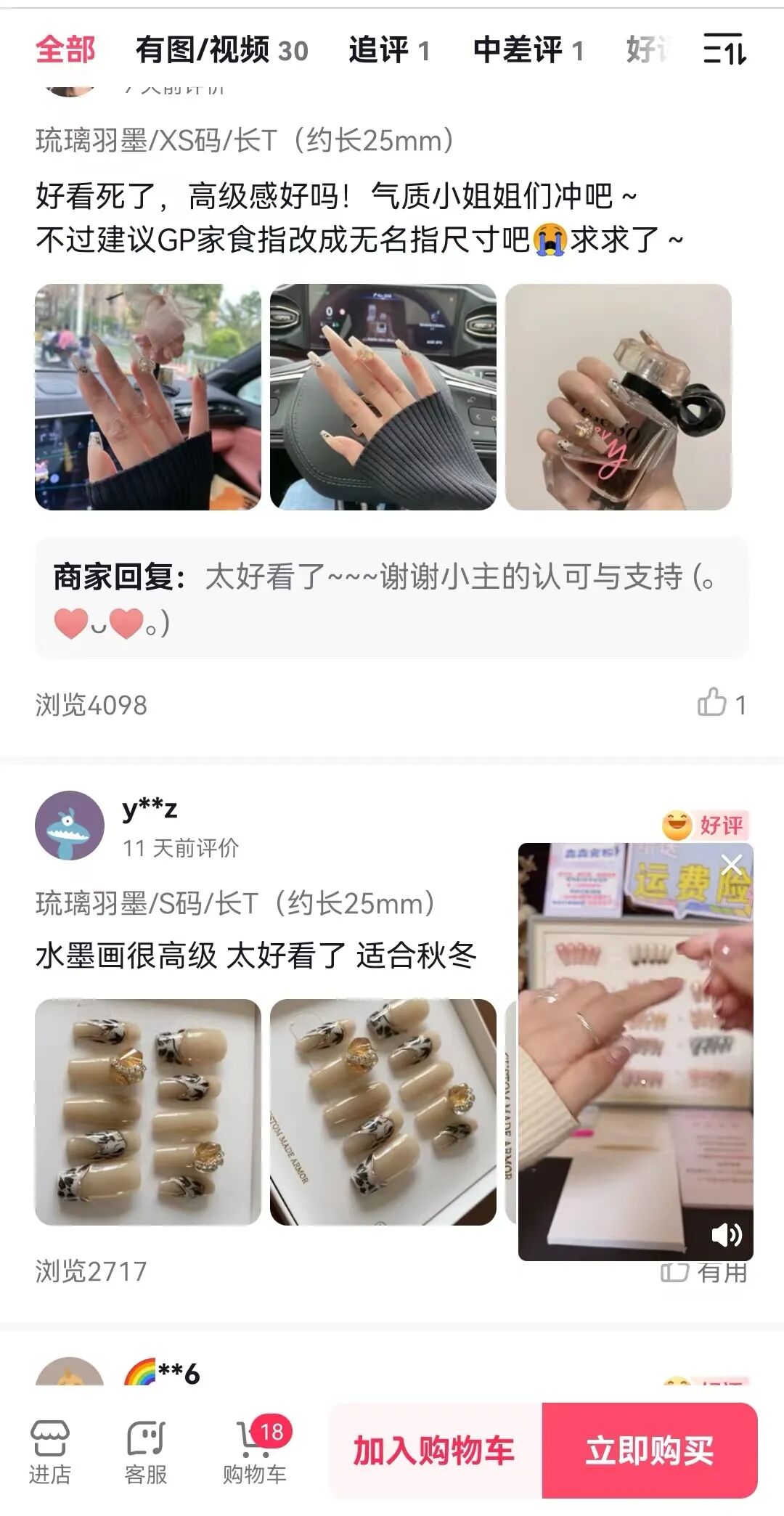Image resolution: width=784 pixels, height=1516 pixels.
Task: Select the 中差评 filter tab
Action: click(528, 50)
